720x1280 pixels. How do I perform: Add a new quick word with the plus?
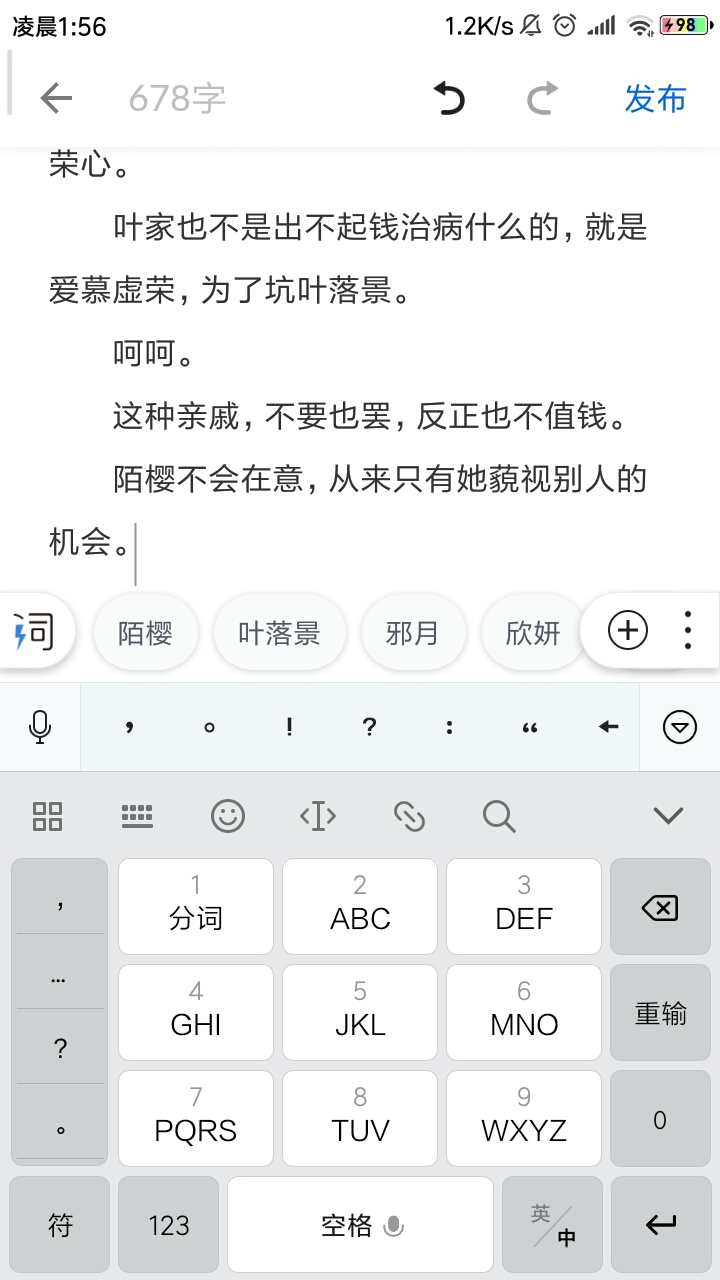[628, 631]
